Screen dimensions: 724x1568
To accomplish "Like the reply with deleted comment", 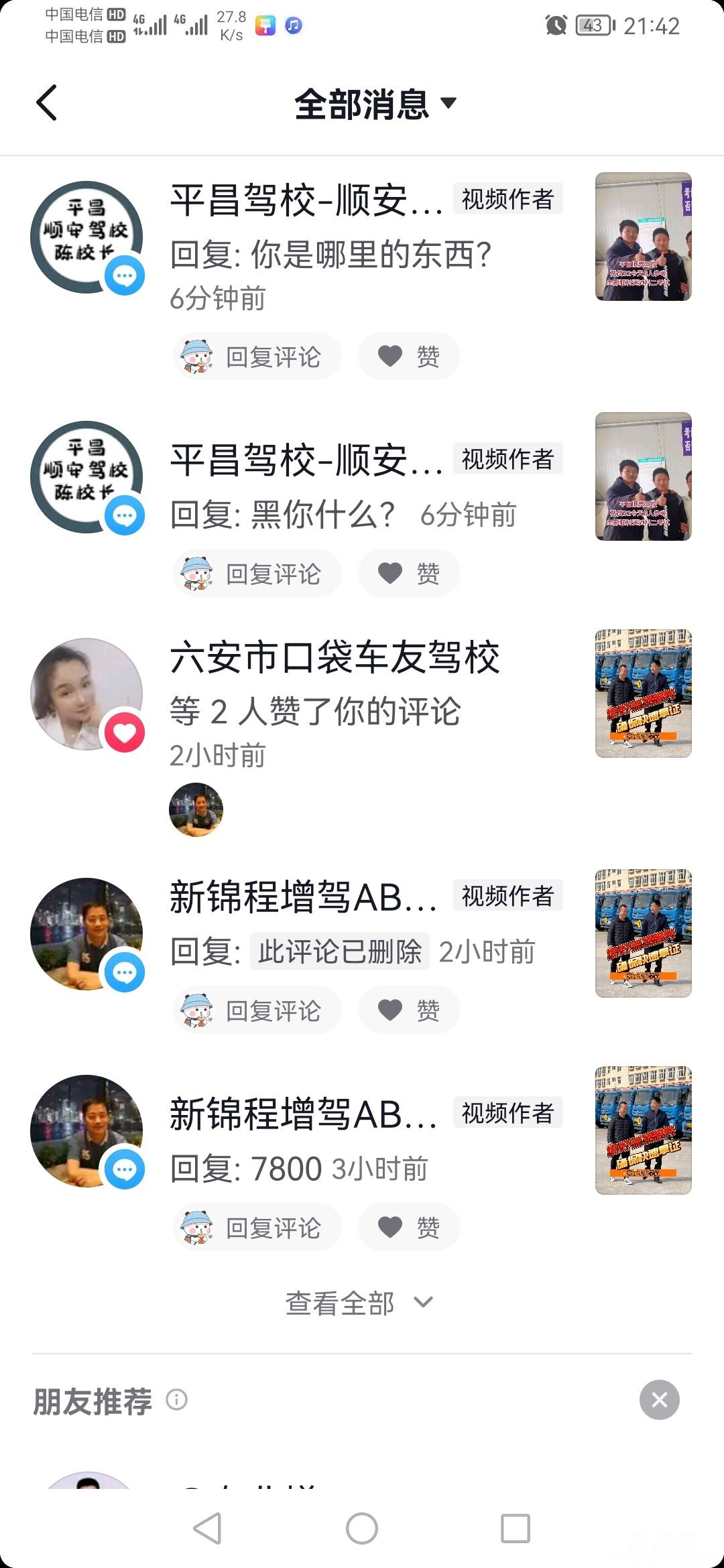I will pyautogui.click(x=409, y=1010).
